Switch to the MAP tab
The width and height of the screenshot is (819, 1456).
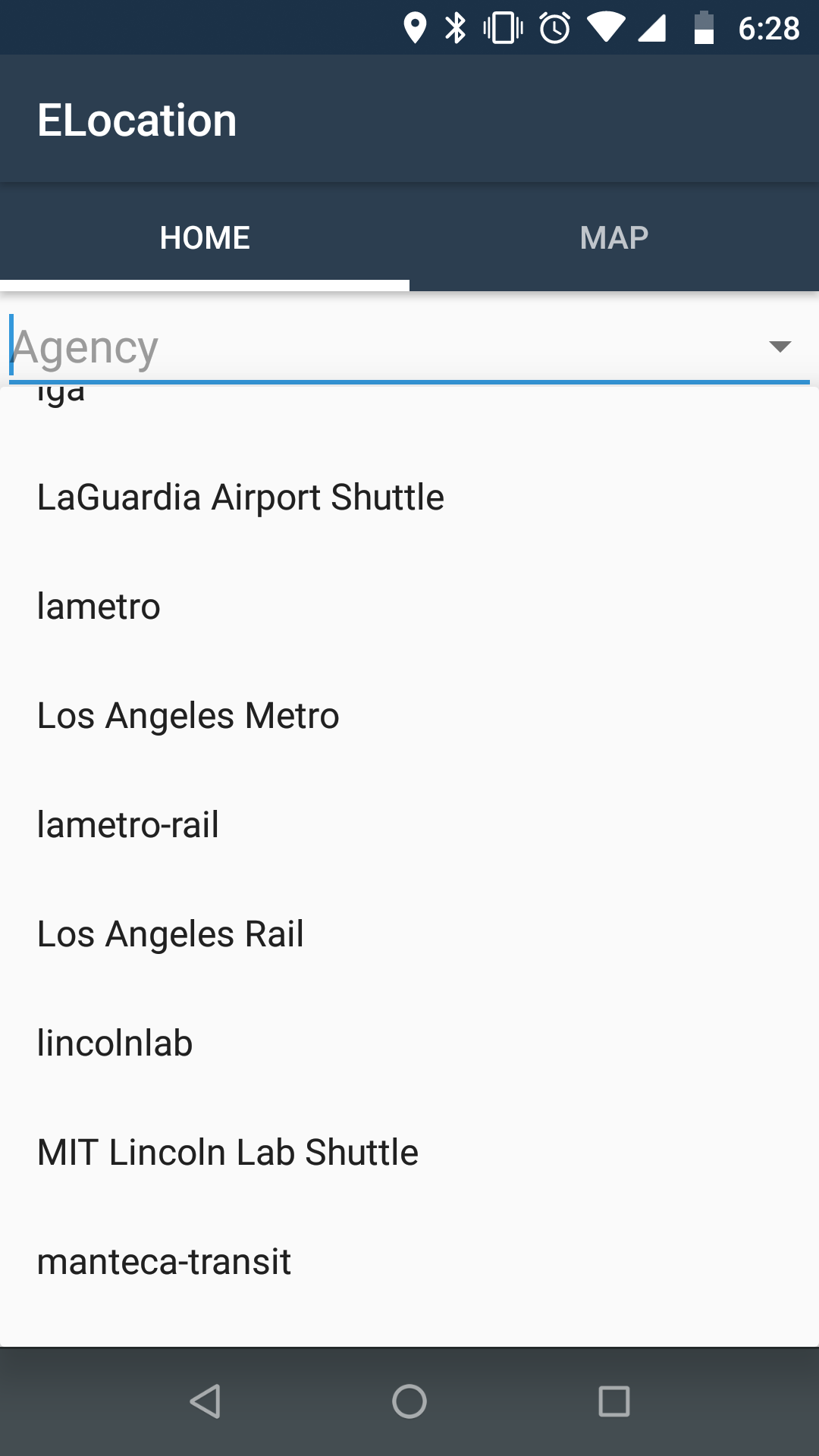coord(614,237)
